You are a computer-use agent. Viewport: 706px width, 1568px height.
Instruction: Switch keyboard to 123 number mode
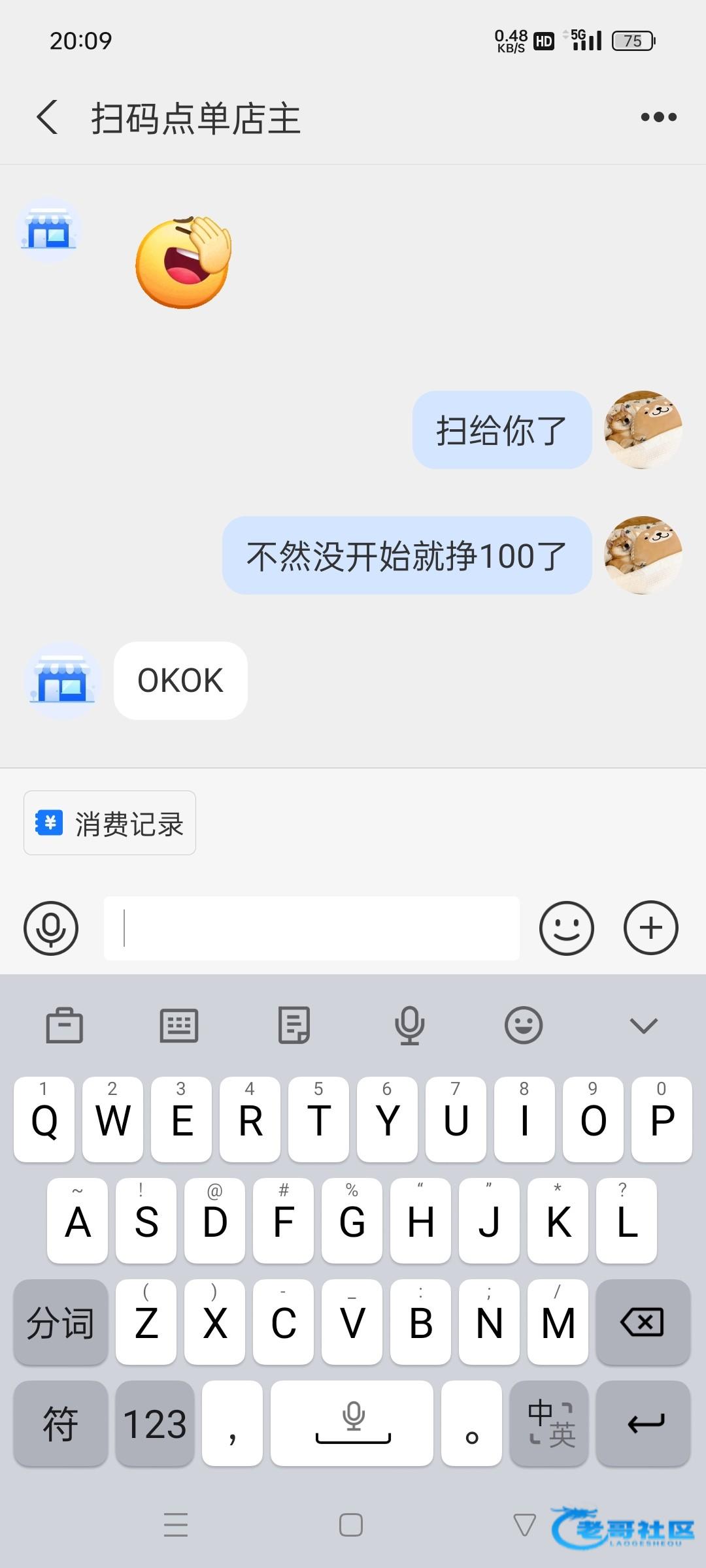tap(155, 1424)
